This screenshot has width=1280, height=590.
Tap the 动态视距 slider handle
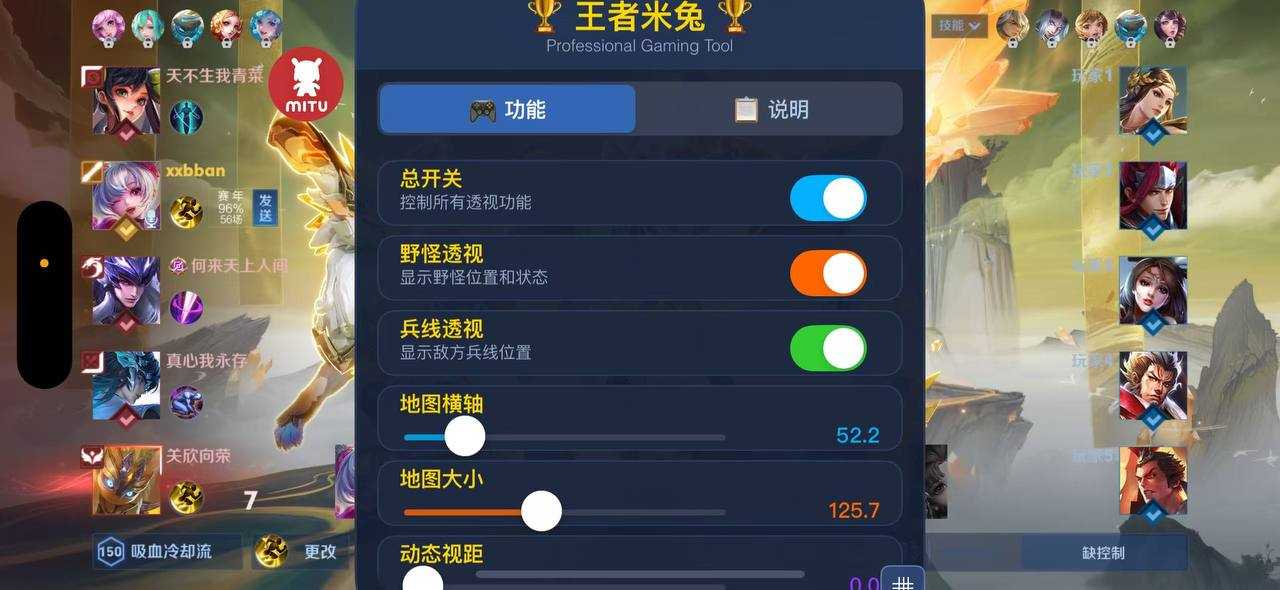(423, 582)
